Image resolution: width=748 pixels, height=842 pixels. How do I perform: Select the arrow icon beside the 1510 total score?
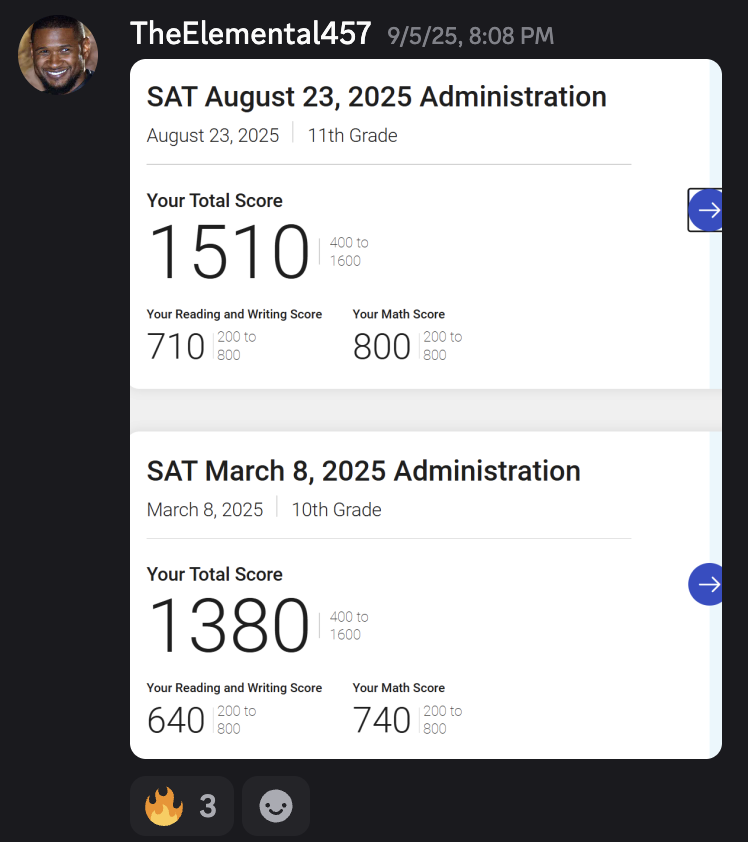[x=705, y=210]
